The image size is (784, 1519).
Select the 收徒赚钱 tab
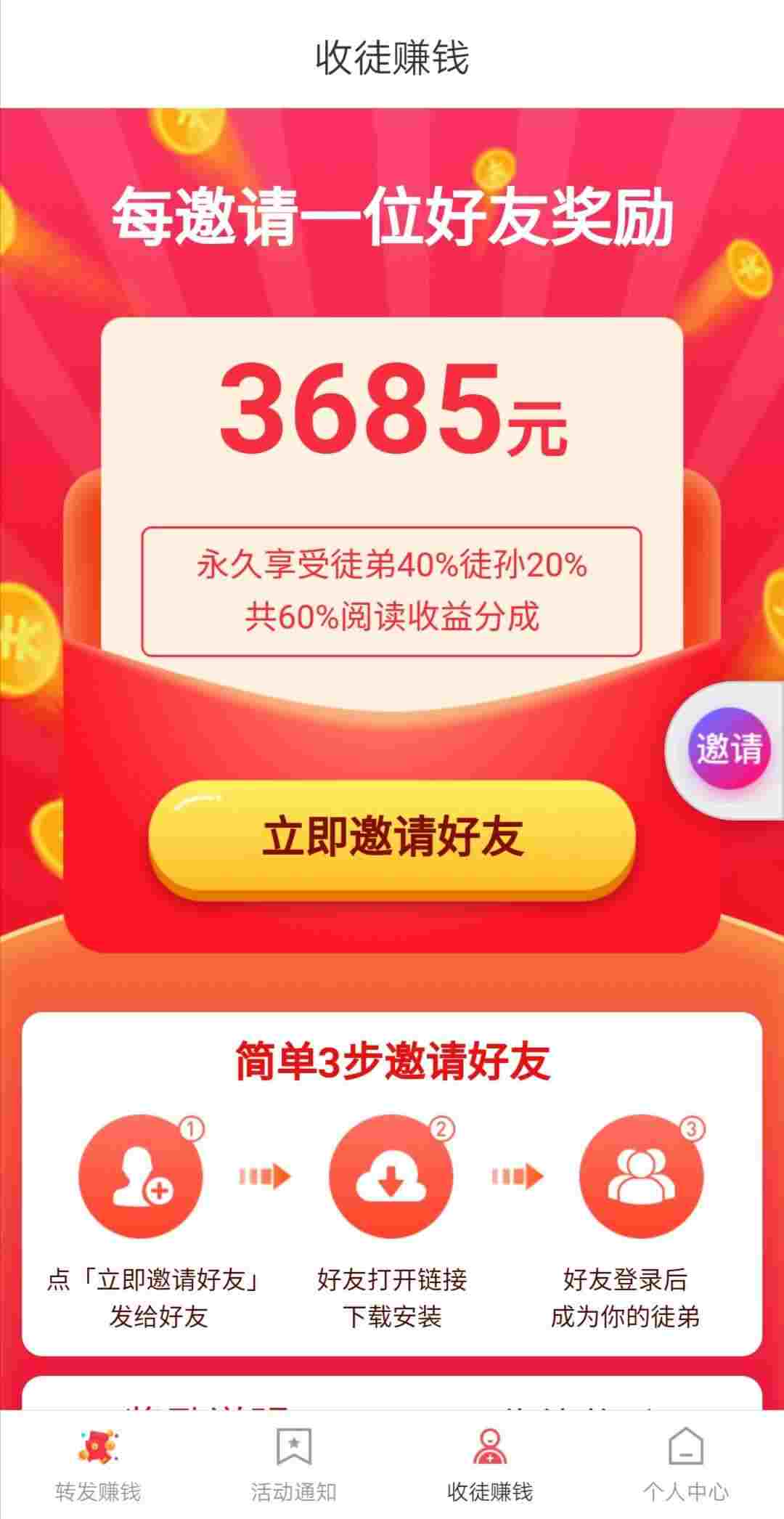[490, 1465]
